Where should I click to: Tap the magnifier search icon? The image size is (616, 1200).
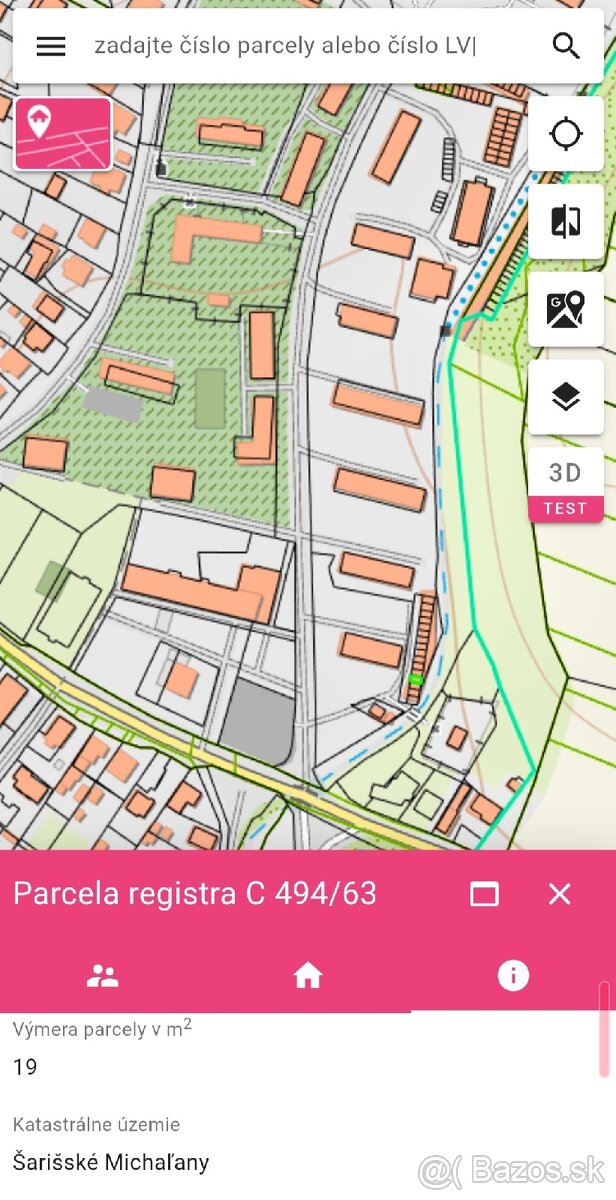(566, 46)
